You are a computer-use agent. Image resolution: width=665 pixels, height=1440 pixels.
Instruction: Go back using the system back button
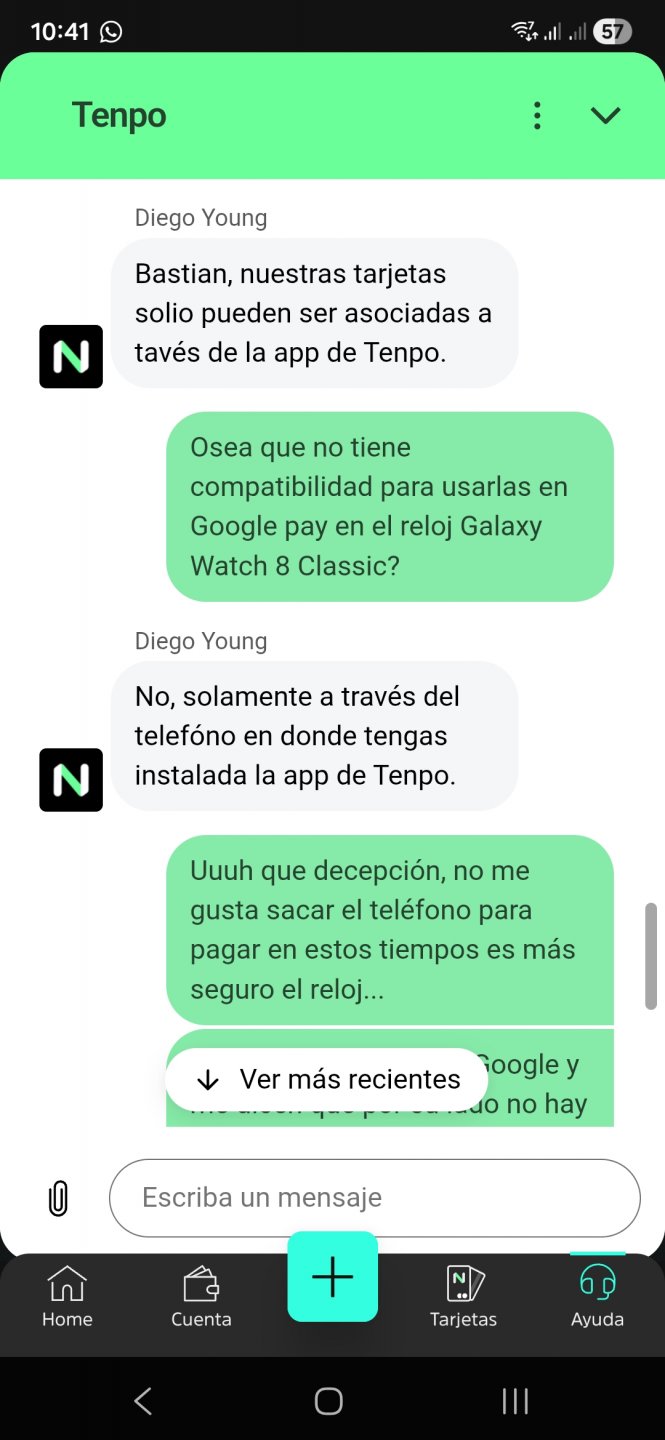[x=143, y=1401]
